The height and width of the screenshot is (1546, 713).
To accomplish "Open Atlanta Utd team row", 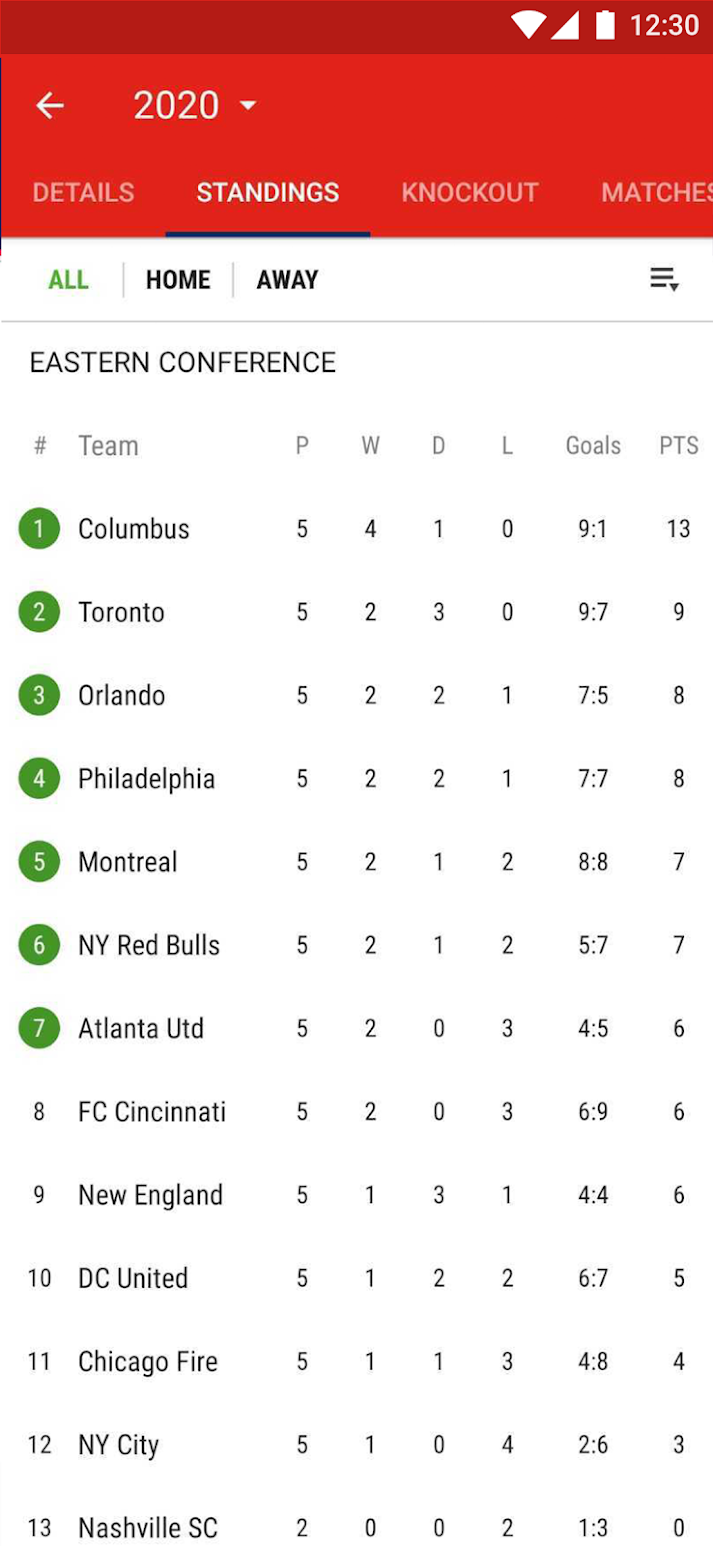I will pos(356,1028).
